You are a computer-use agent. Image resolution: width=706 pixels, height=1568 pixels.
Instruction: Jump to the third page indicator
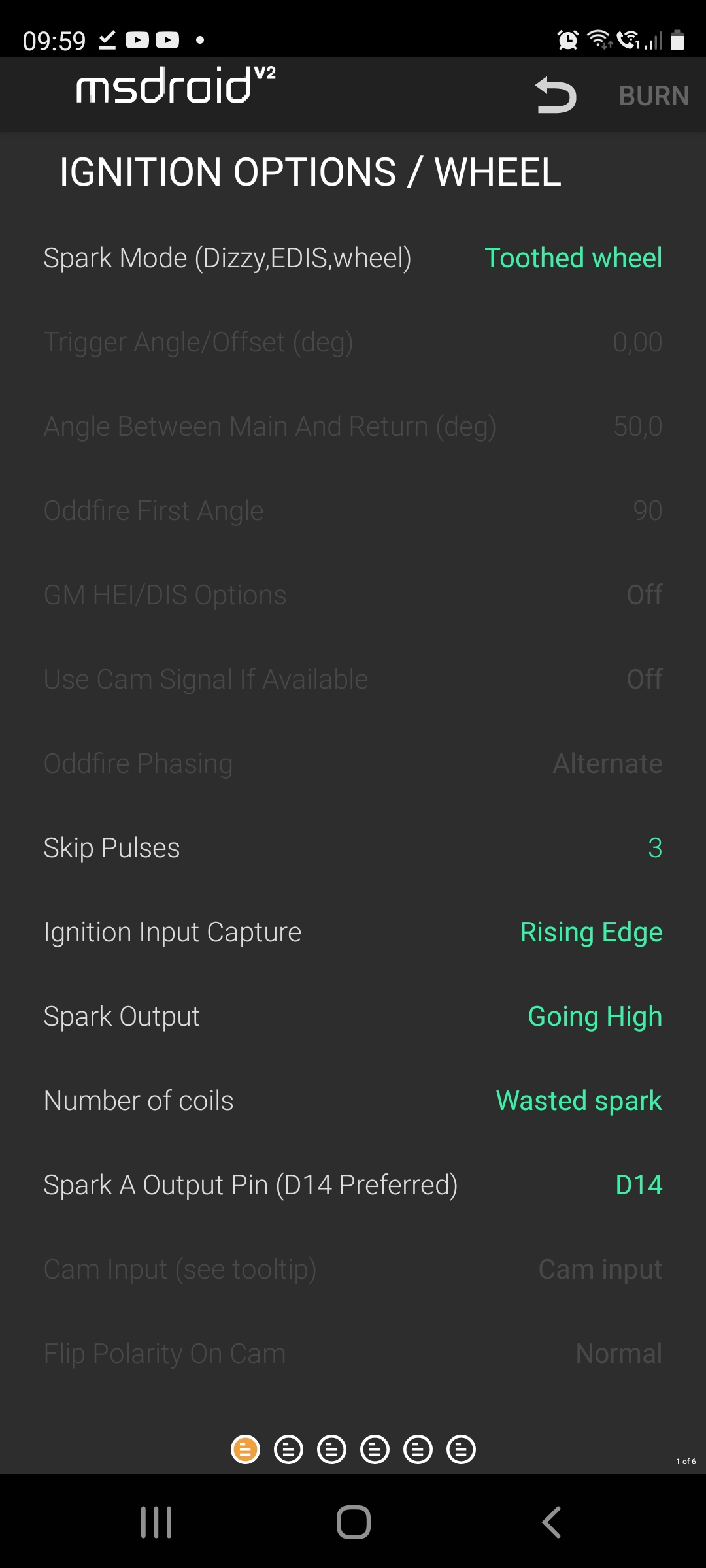coord(331,1450)
